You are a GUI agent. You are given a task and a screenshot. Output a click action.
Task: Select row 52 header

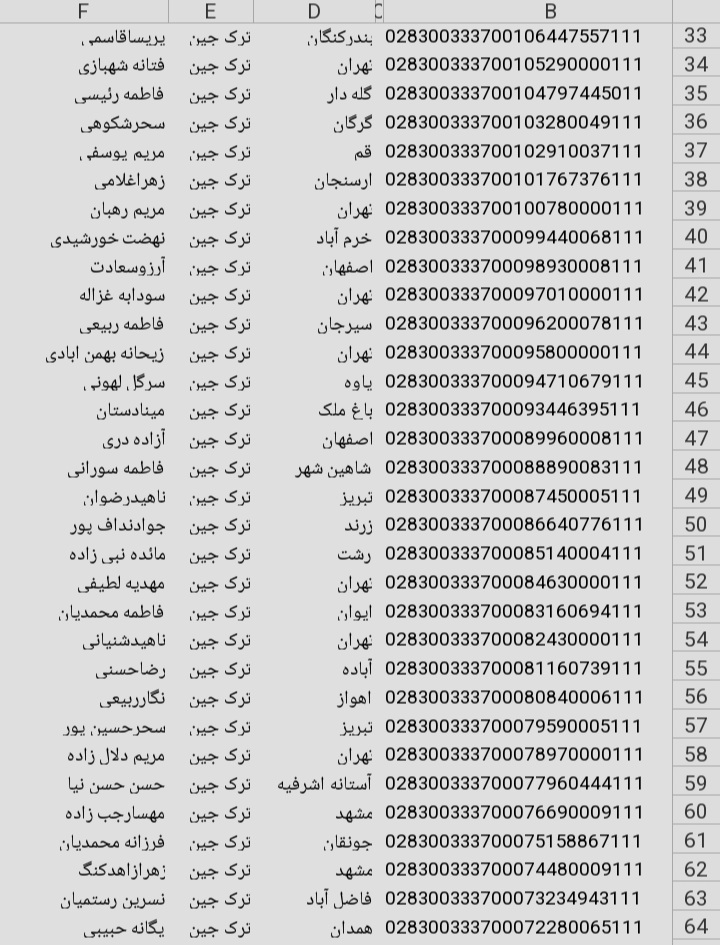click(696, 582)
